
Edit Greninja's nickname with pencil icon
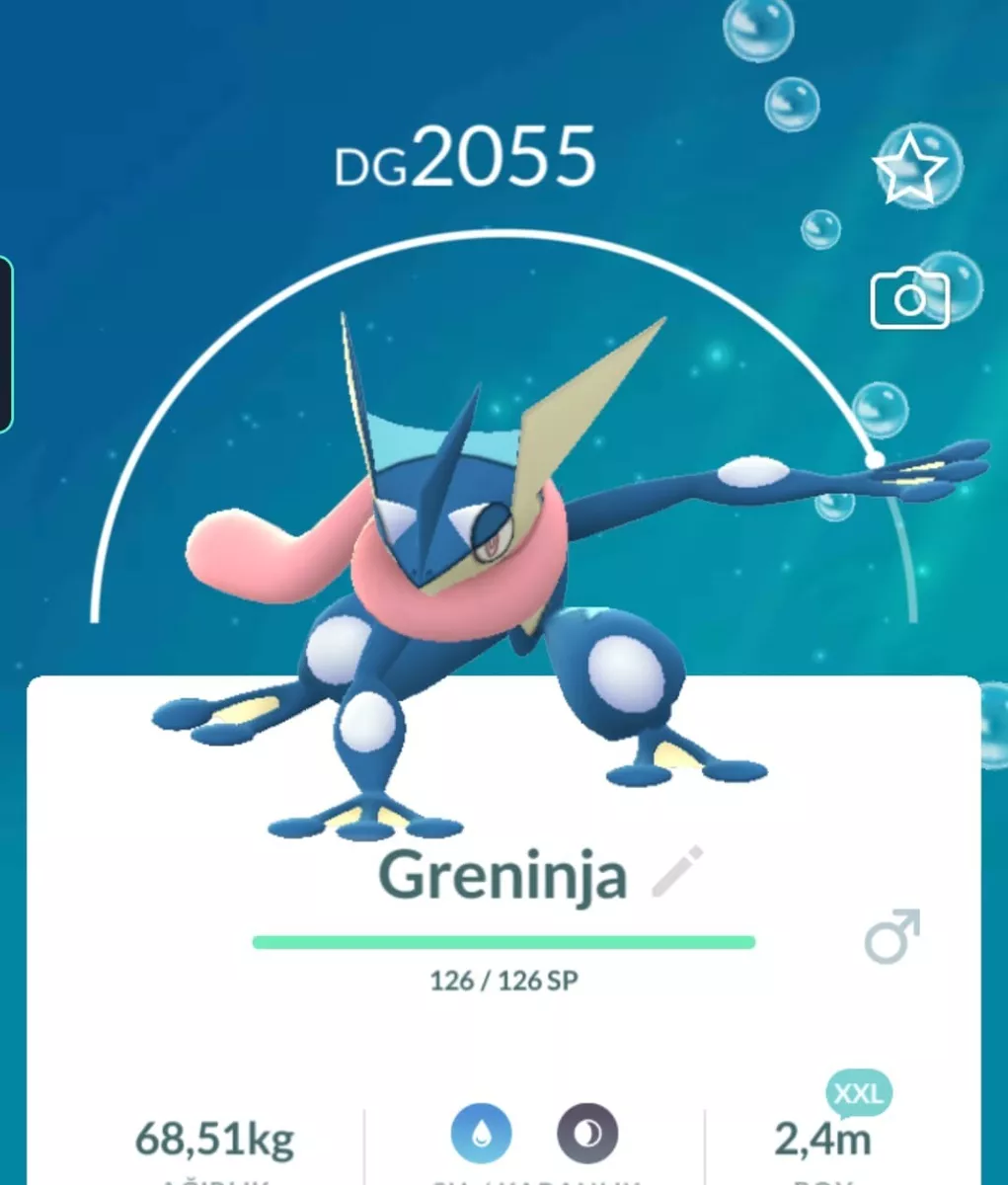tap(678, 871)
